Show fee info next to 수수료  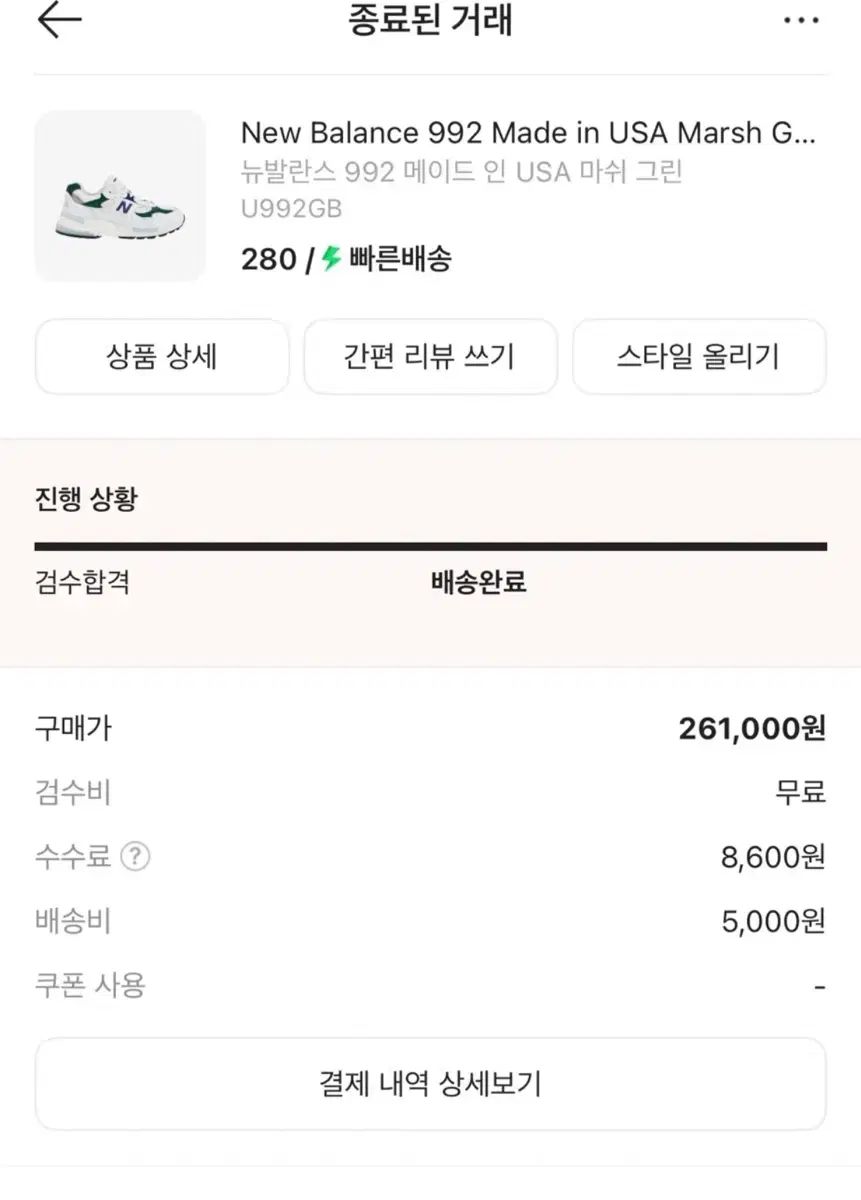[135, 857]
